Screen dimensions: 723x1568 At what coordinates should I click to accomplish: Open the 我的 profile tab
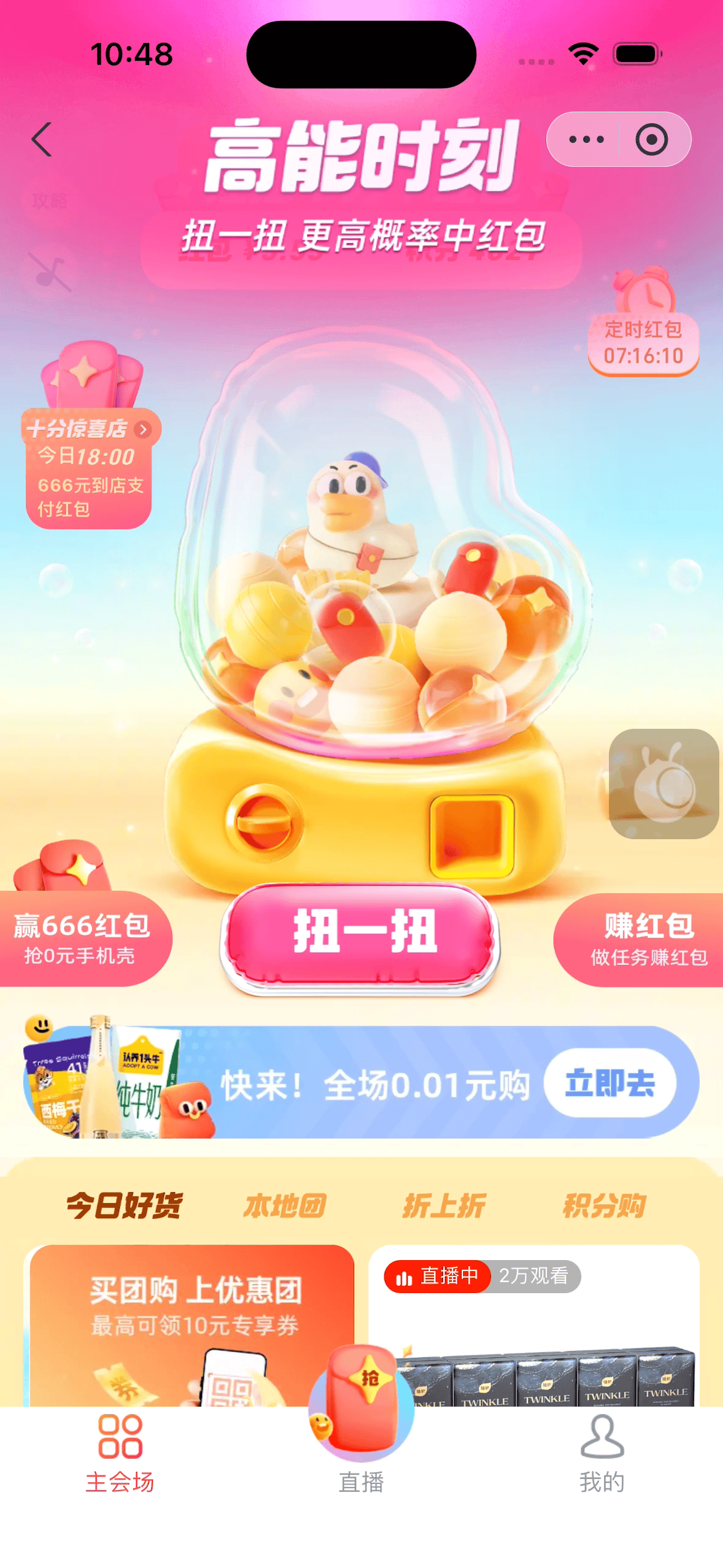(x=601, y=1454)
